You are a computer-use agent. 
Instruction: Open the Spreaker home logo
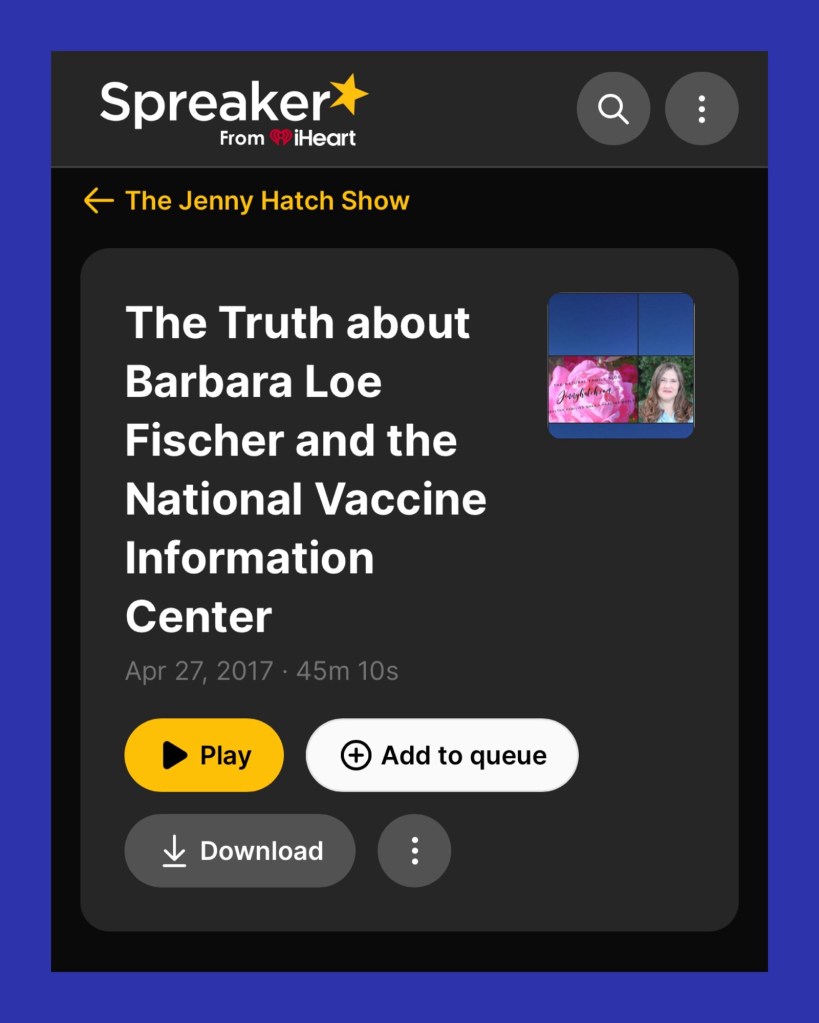click(x=233, y=111)
